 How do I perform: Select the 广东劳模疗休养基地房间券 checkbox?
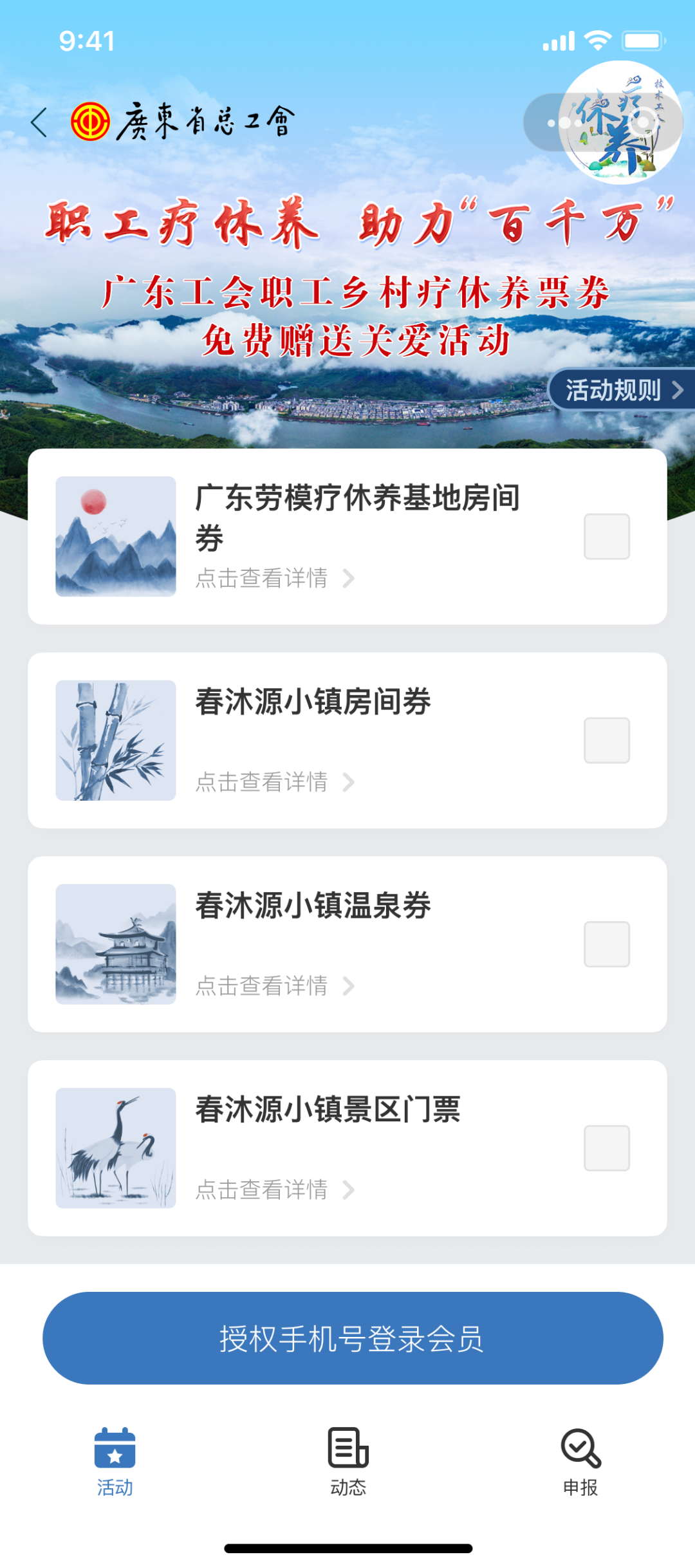pyautogui.click(x=606, y=536)
